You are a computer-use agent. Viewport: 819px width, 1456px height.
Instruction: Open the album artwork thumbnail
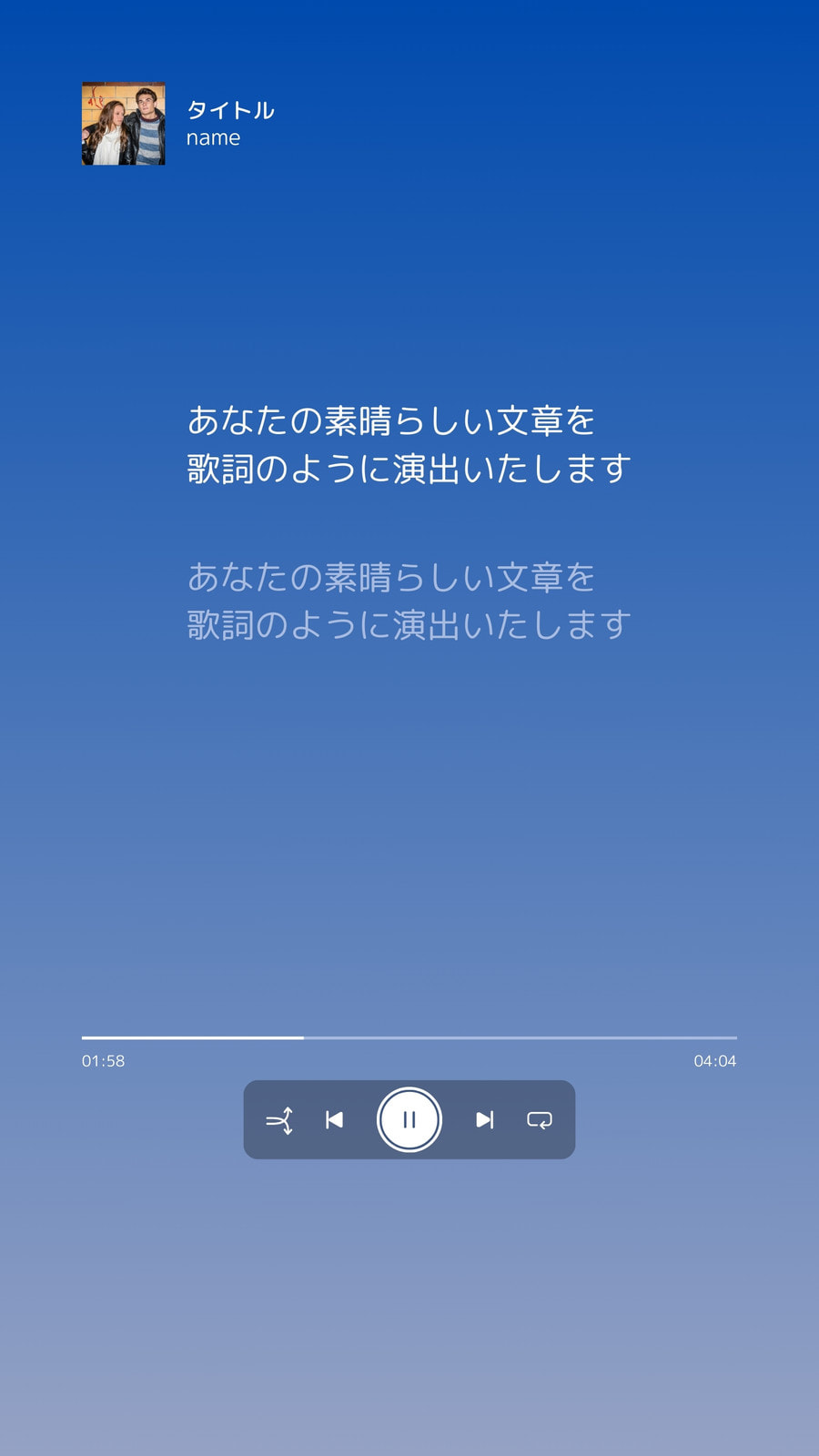(124, 124)
